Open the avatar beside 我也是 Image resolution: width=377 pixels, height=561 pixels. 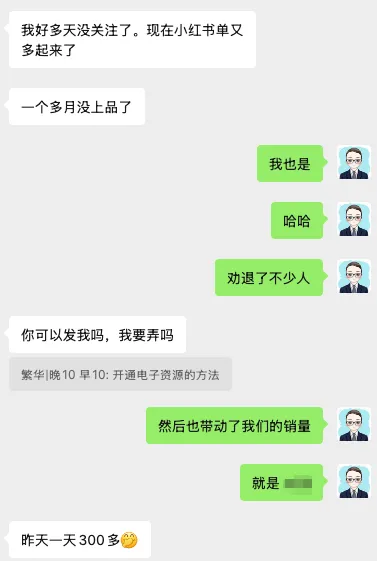point(354,163)
